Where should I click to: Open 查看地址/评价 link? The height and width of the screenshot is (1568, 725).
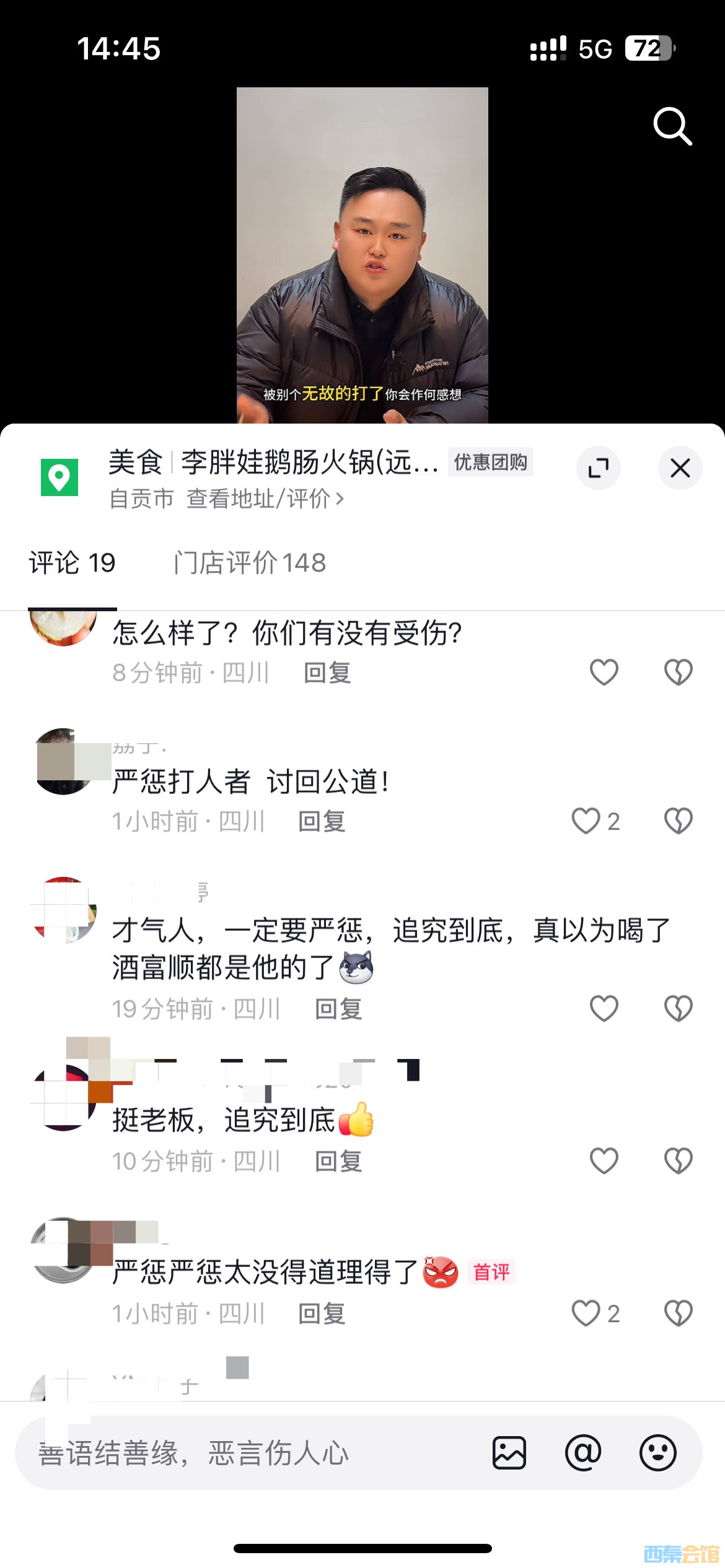[x=265, y=499]
